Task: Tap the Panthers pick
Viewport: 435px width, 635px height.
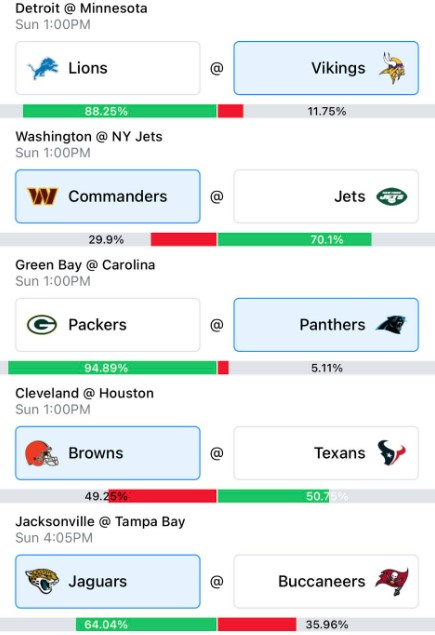Action: 326,325
